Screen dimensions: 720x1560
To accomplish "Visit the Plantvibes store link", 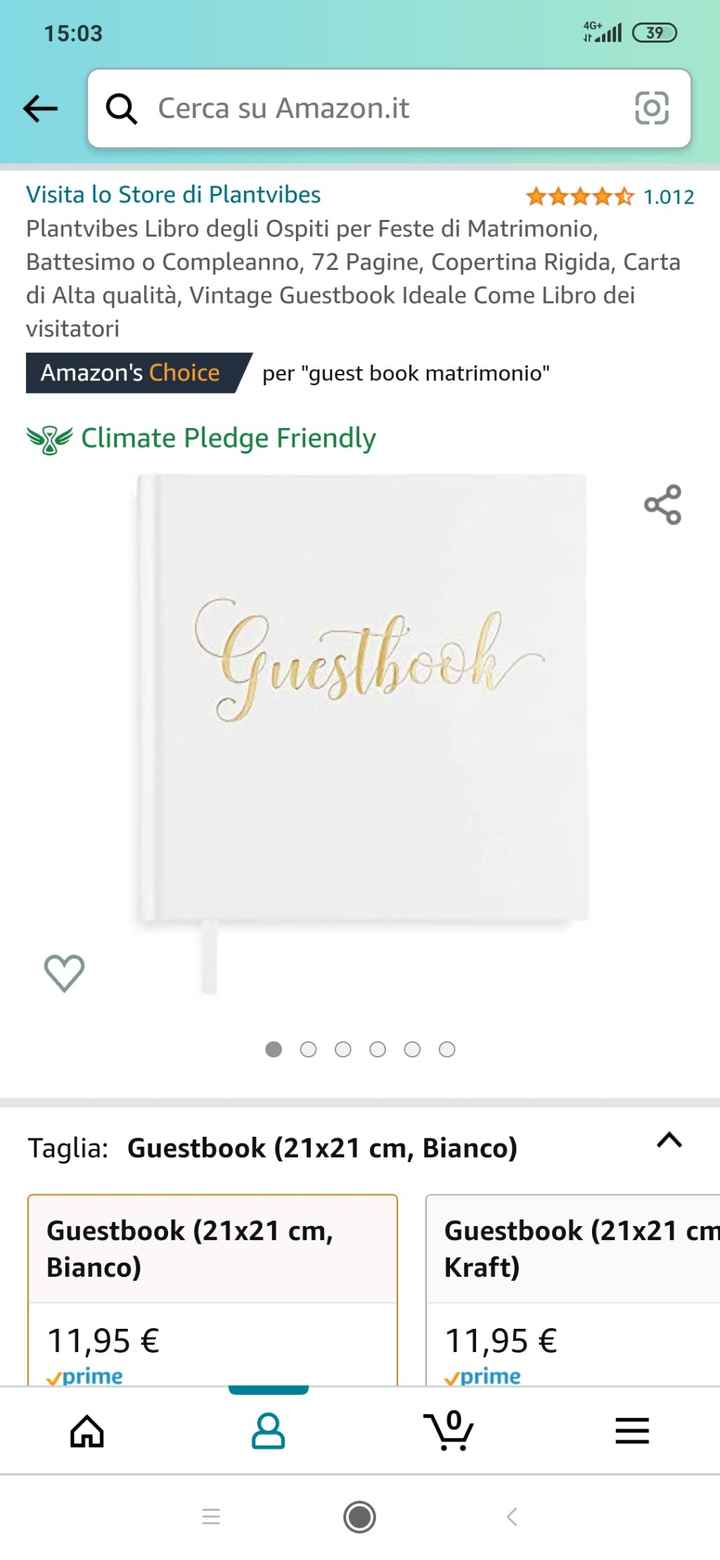I will 172,194.
